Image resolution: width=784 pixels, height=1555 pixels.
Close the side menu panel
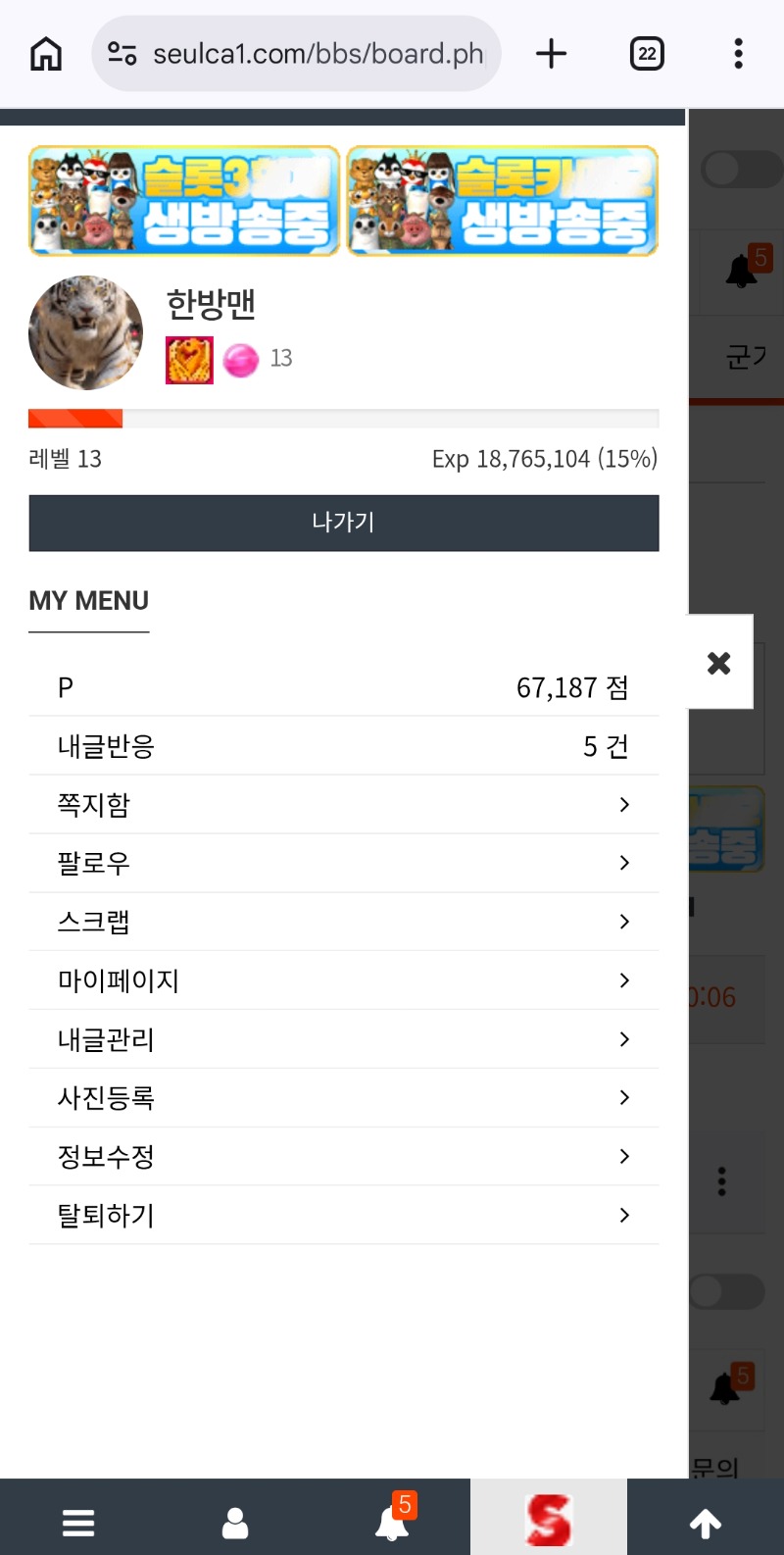(719, 663)
